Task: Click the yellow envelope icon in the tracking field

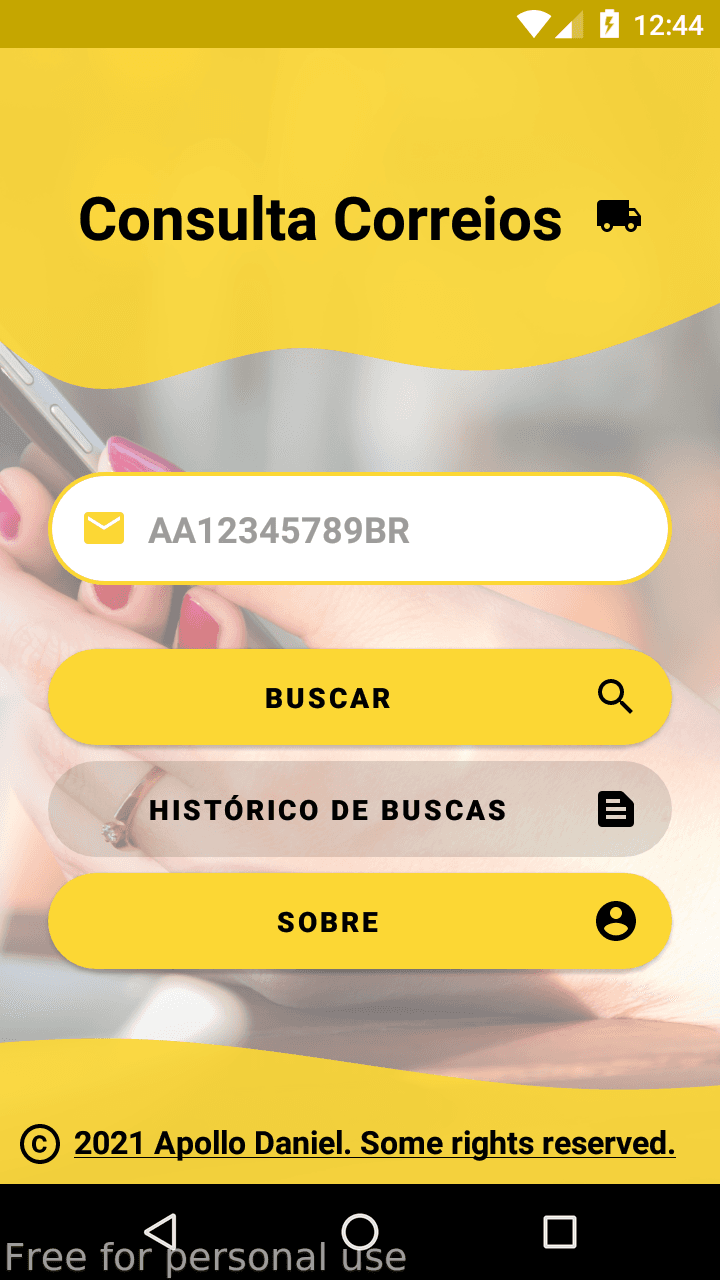Action: coord(103,525)
